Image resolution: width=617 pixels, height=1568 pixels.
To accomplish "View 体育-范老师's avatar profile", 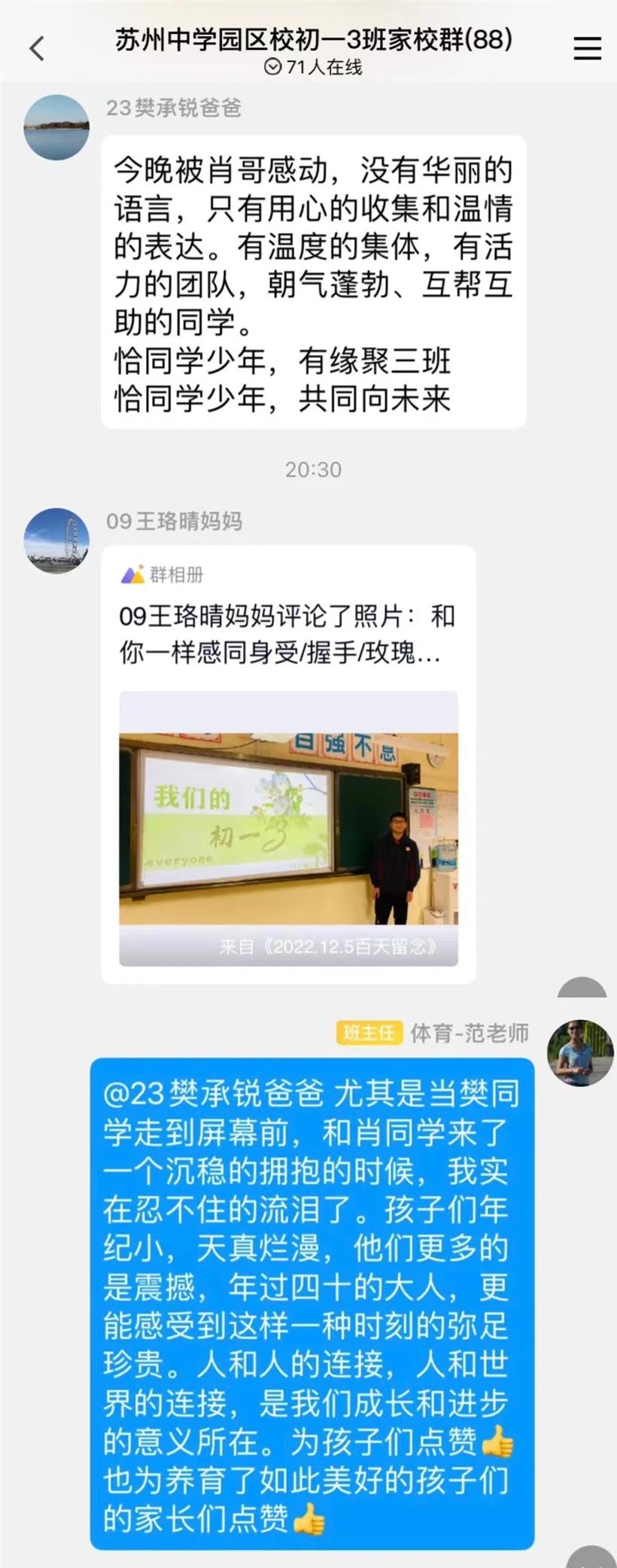I will [x=579, y=1053].
